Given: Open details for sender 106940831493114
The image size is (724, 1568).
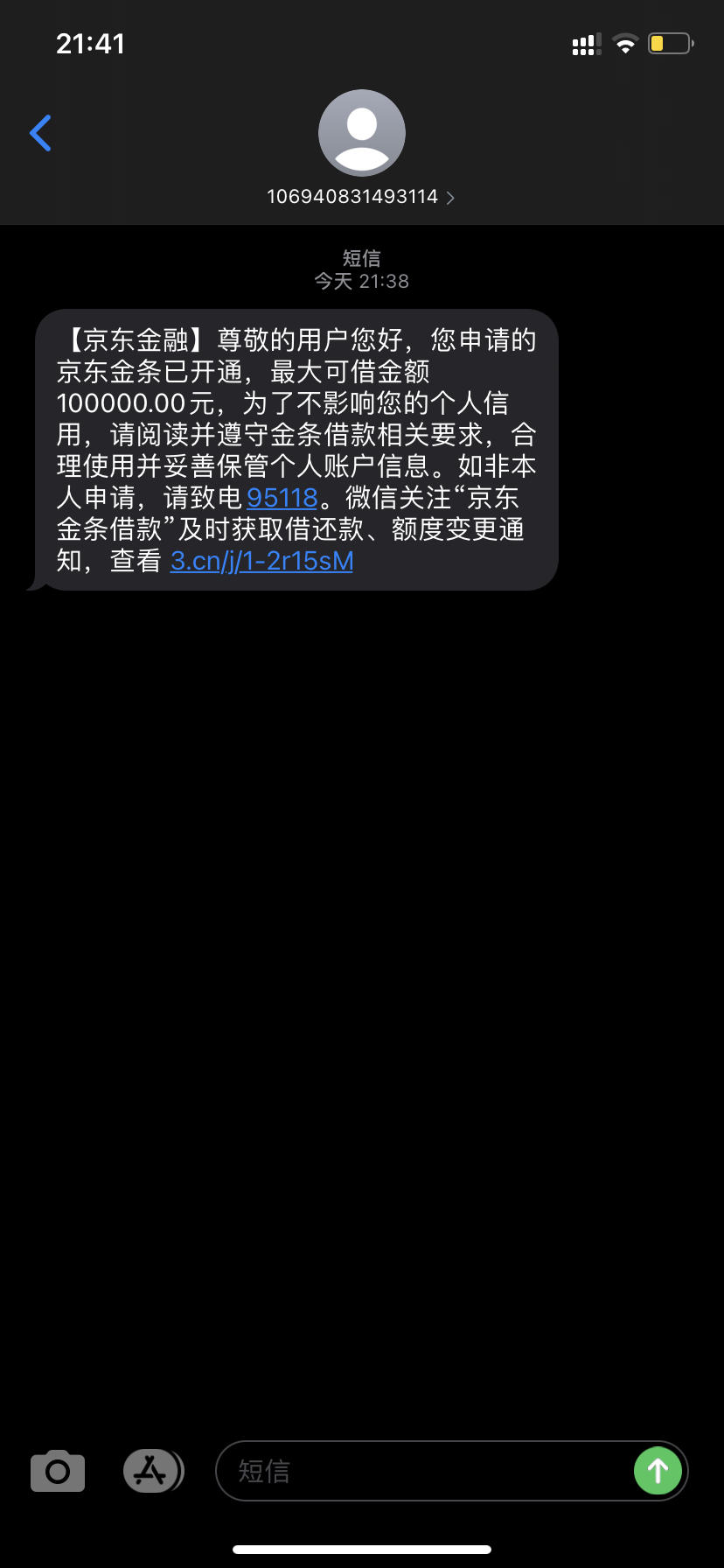Looking at the screenshot, I should 352,196.
